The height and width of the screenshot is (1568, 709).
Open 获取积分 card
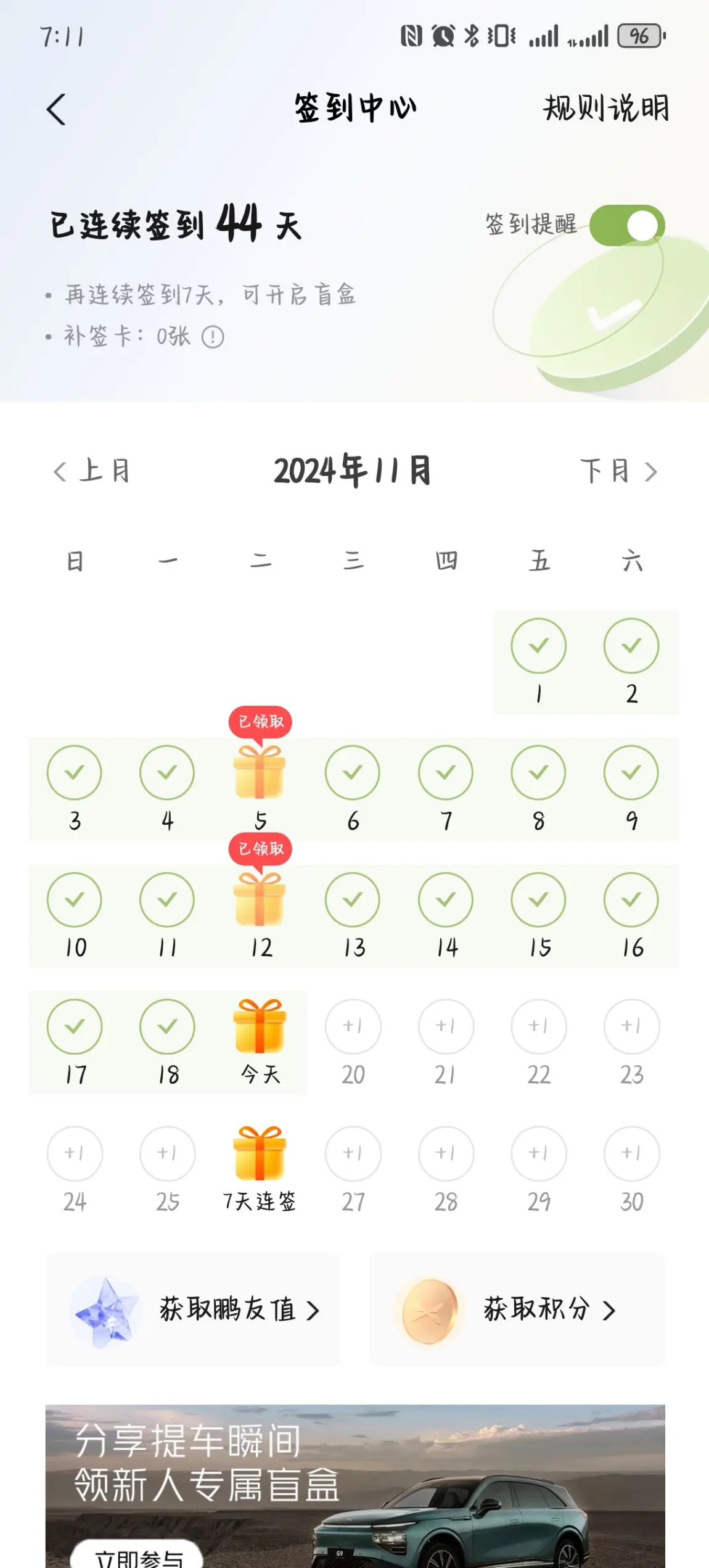tap(517, 1309)
